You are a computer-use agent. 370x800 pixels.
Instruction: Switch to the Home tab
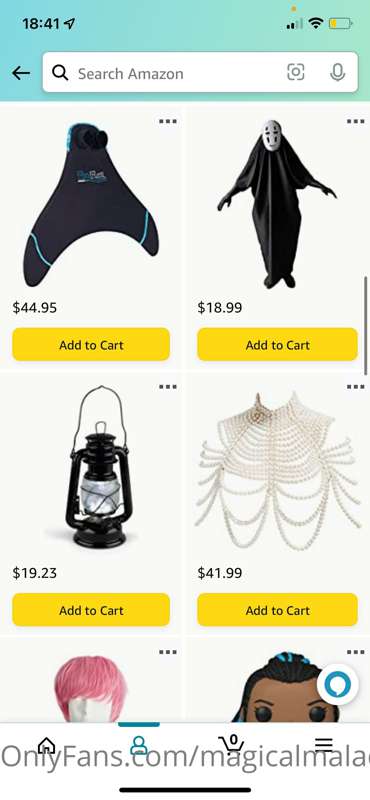tap(46, 745)
